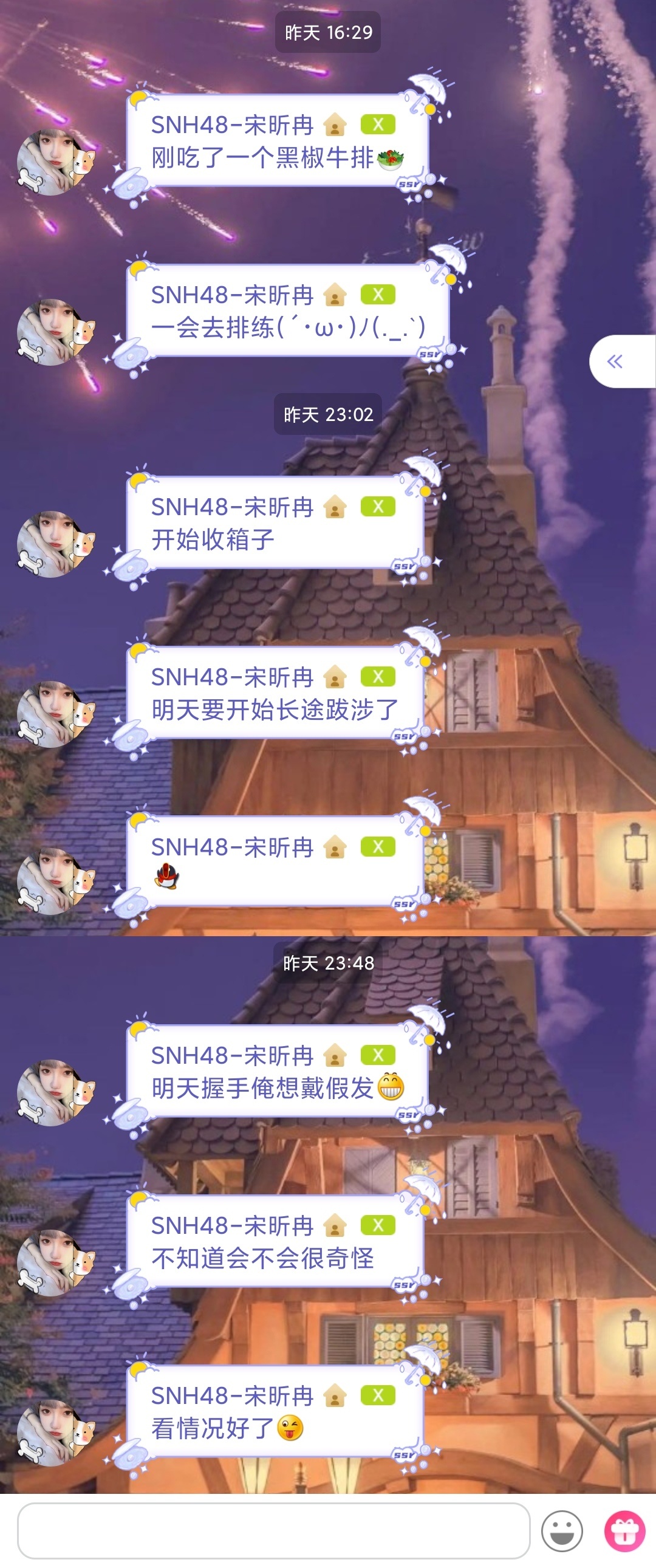Expand the side panel double-chevron
This screenshot has height=1568, width=656.
click(x=615, y=361)
